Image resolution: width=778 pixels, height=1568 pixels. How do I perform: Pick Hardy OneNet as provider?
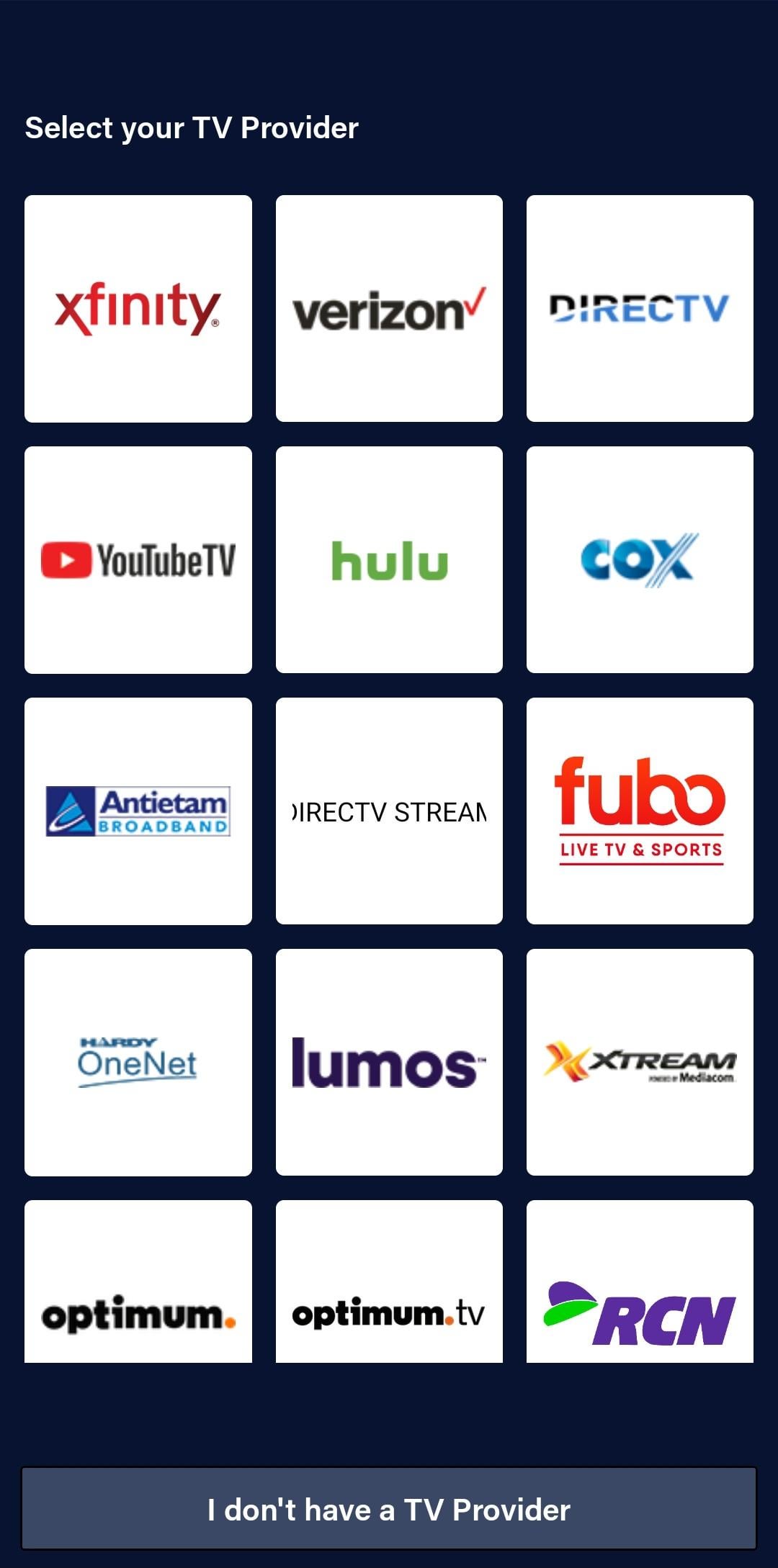tap(138, 1062)
